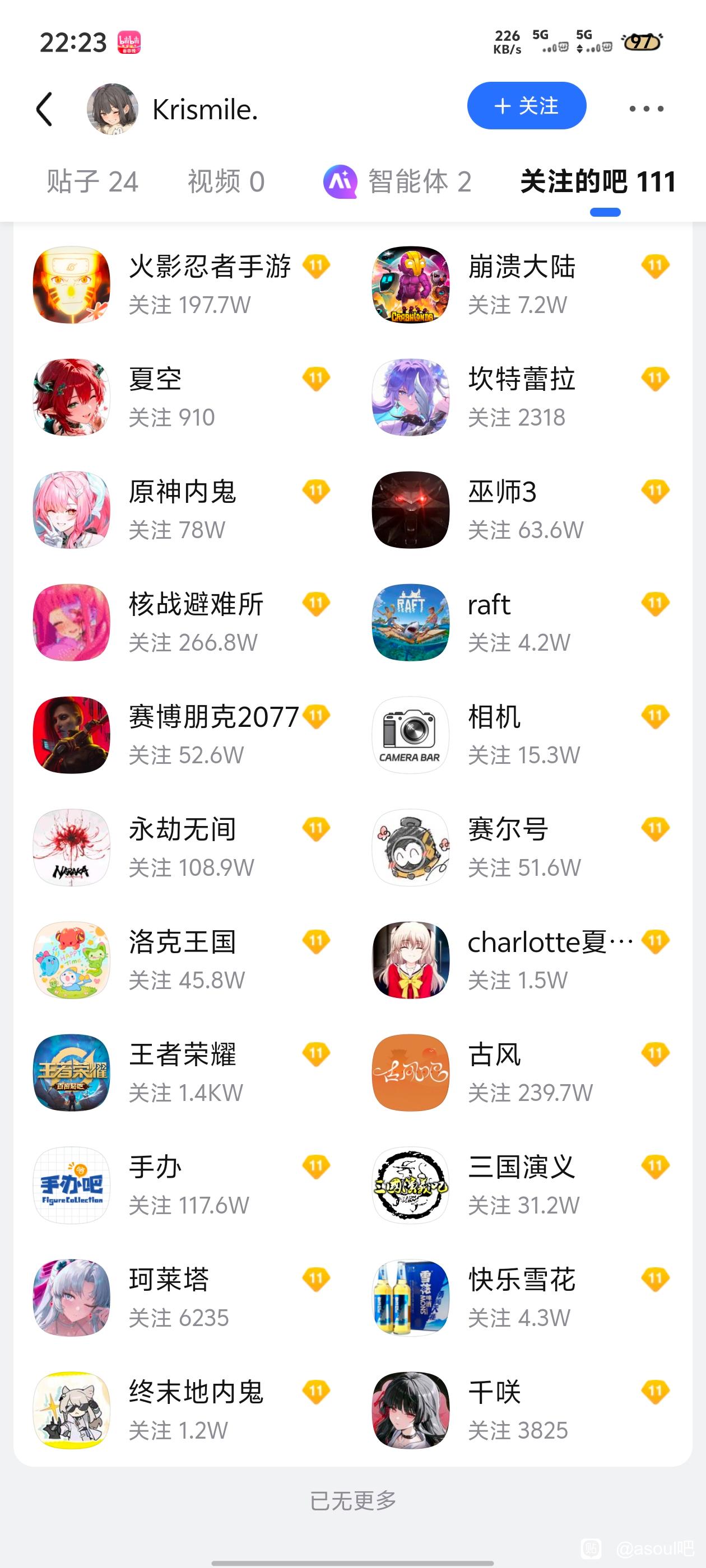Image resolution: width=706 pixels, height=1568 pixels.
Task: Open the 崩溃大陆 bar
Action: coord(521,284)
